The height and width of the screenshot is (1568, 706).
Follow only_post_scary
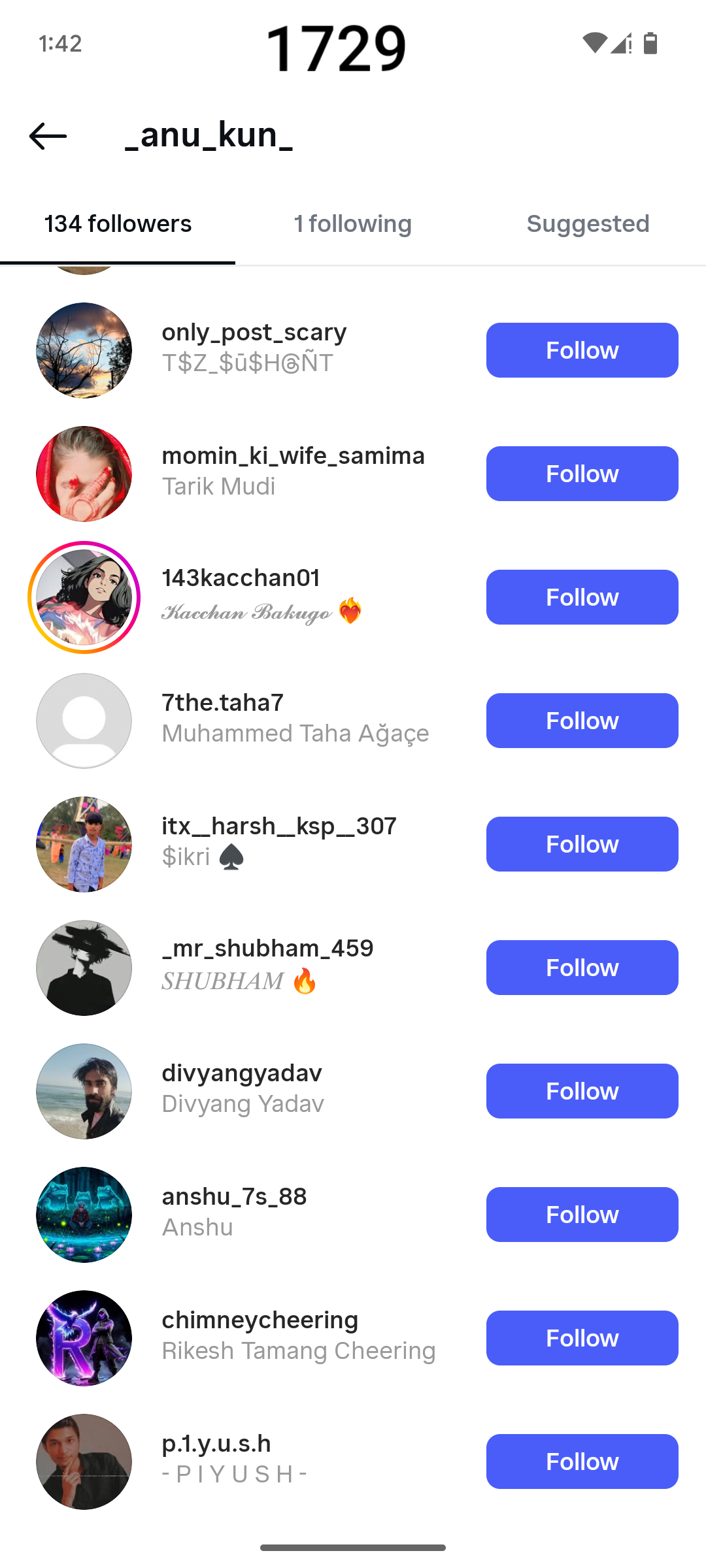click(x=582, y=350)
